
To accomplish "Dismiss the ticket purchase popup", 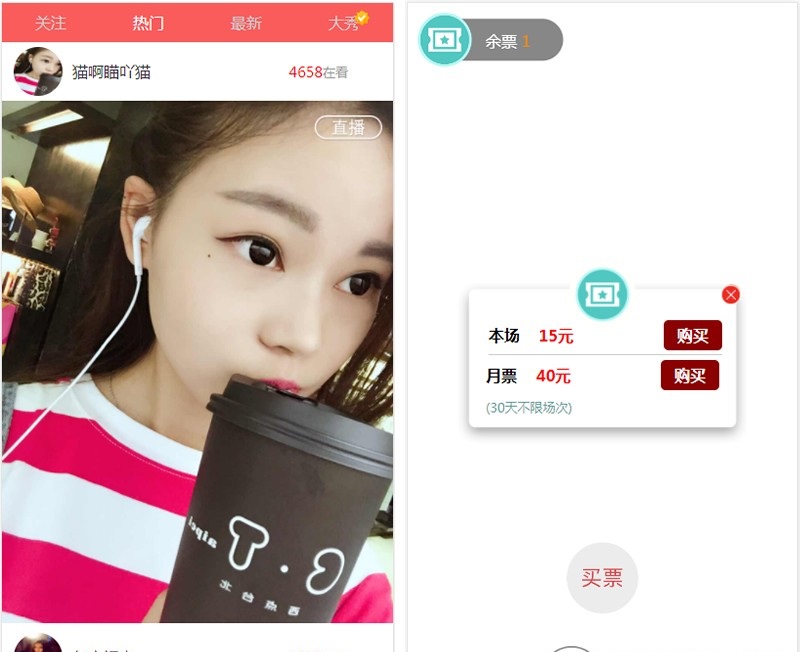I will click(x=731, y=294).
